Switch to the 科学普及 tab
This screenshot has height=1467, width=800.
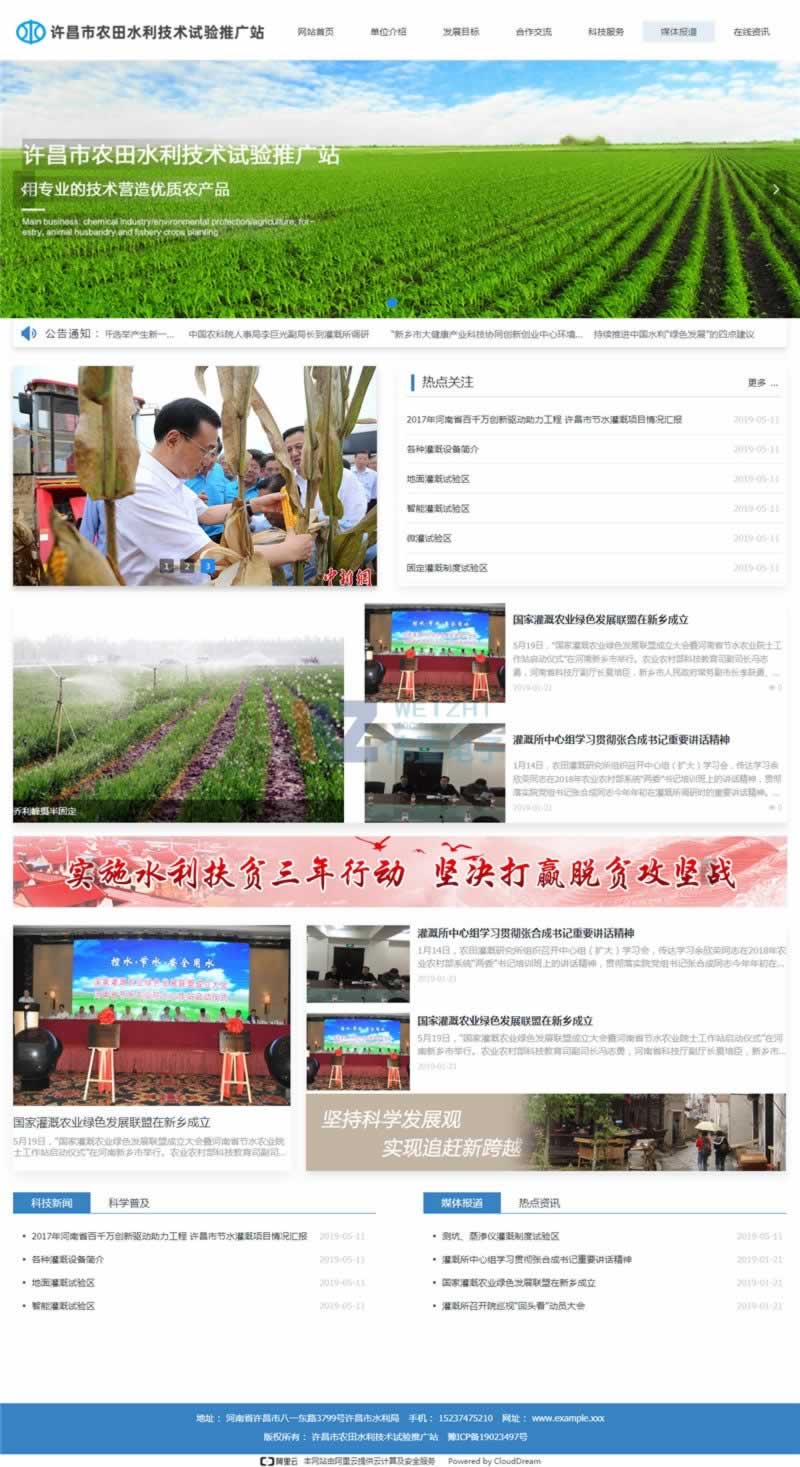(x=129, y=1202)
